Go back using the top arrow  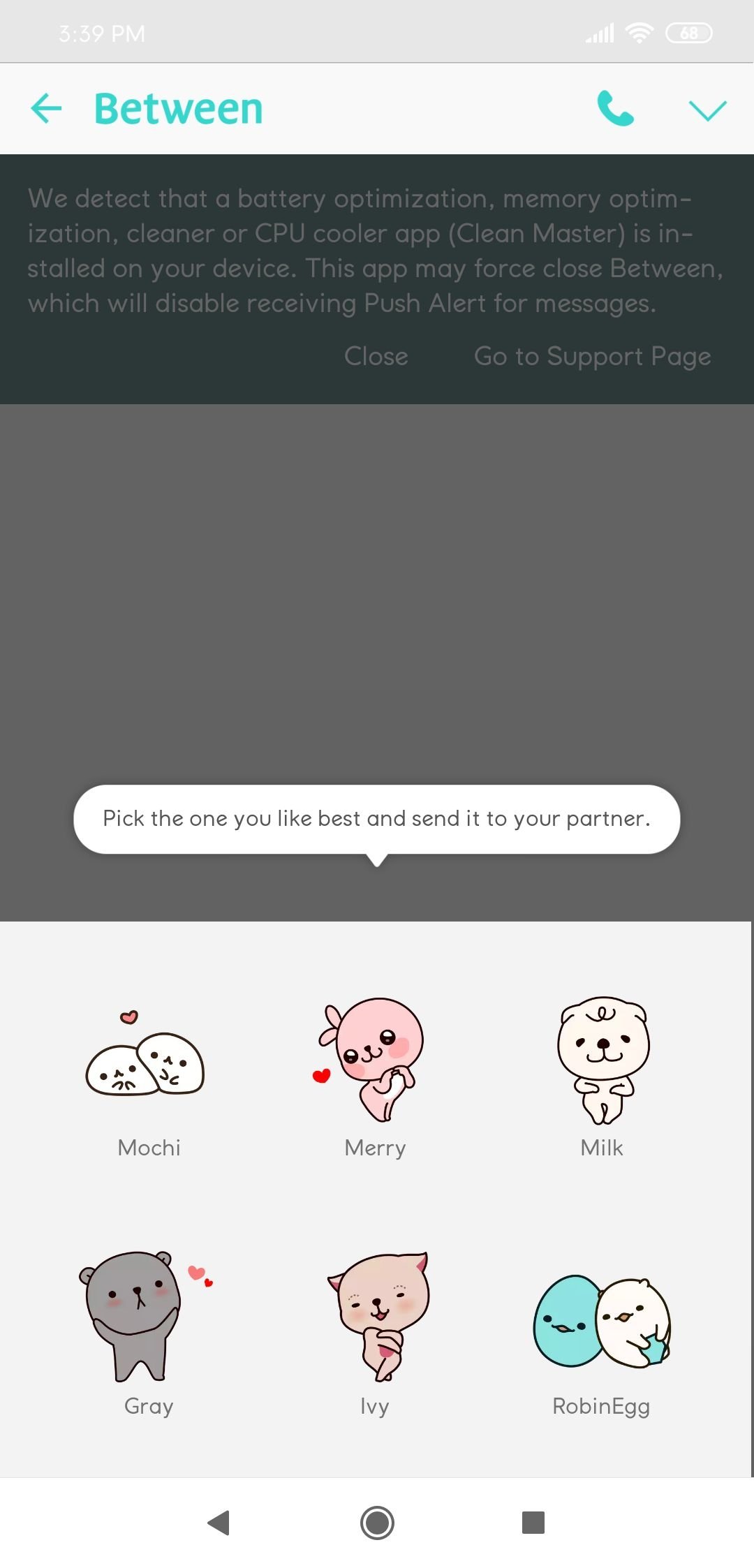click(x=47, y=109)
